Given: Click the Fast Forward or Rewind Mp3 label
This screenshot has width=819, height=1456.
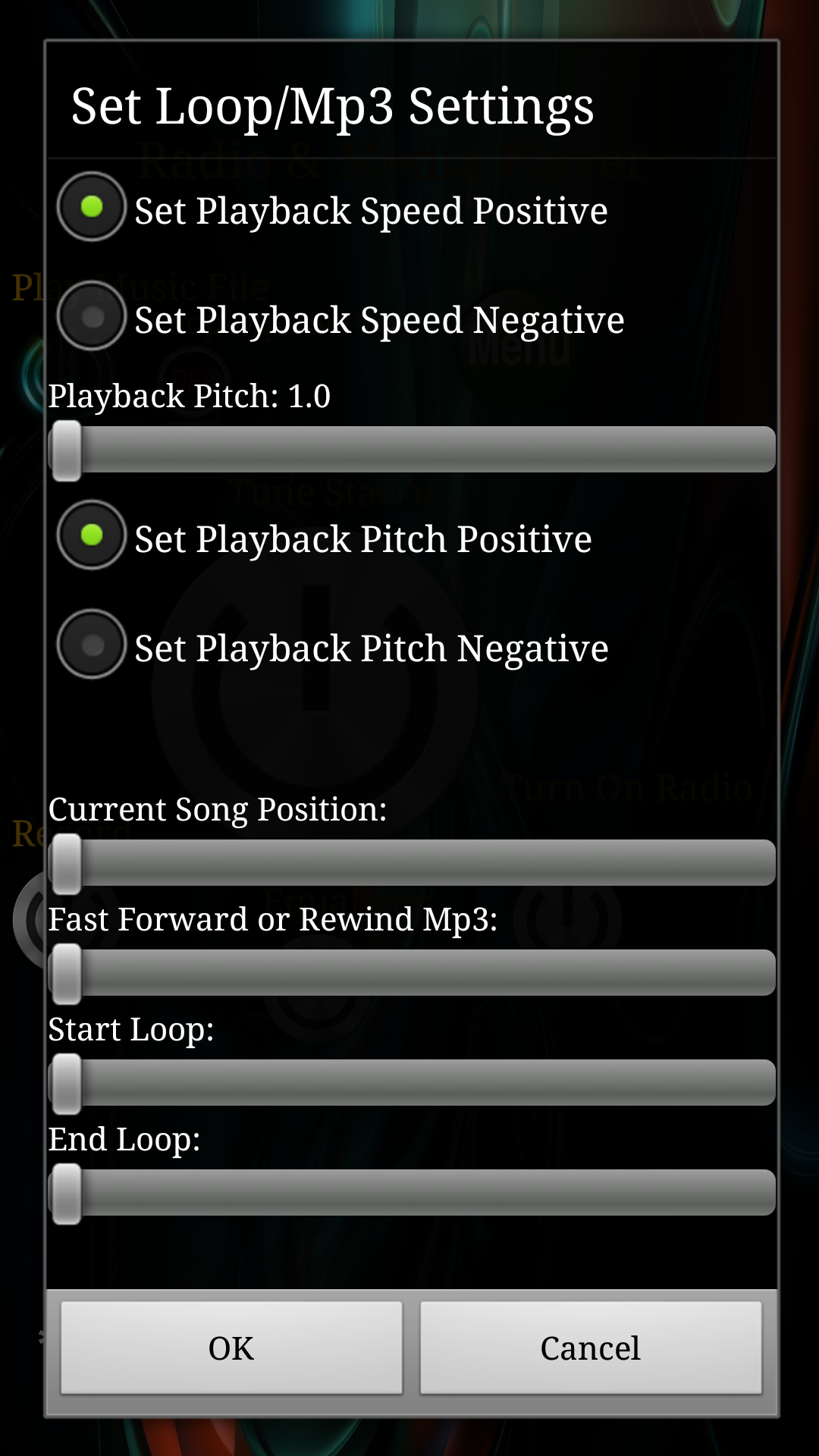Looking at the screenshot, I should (273, 919).
